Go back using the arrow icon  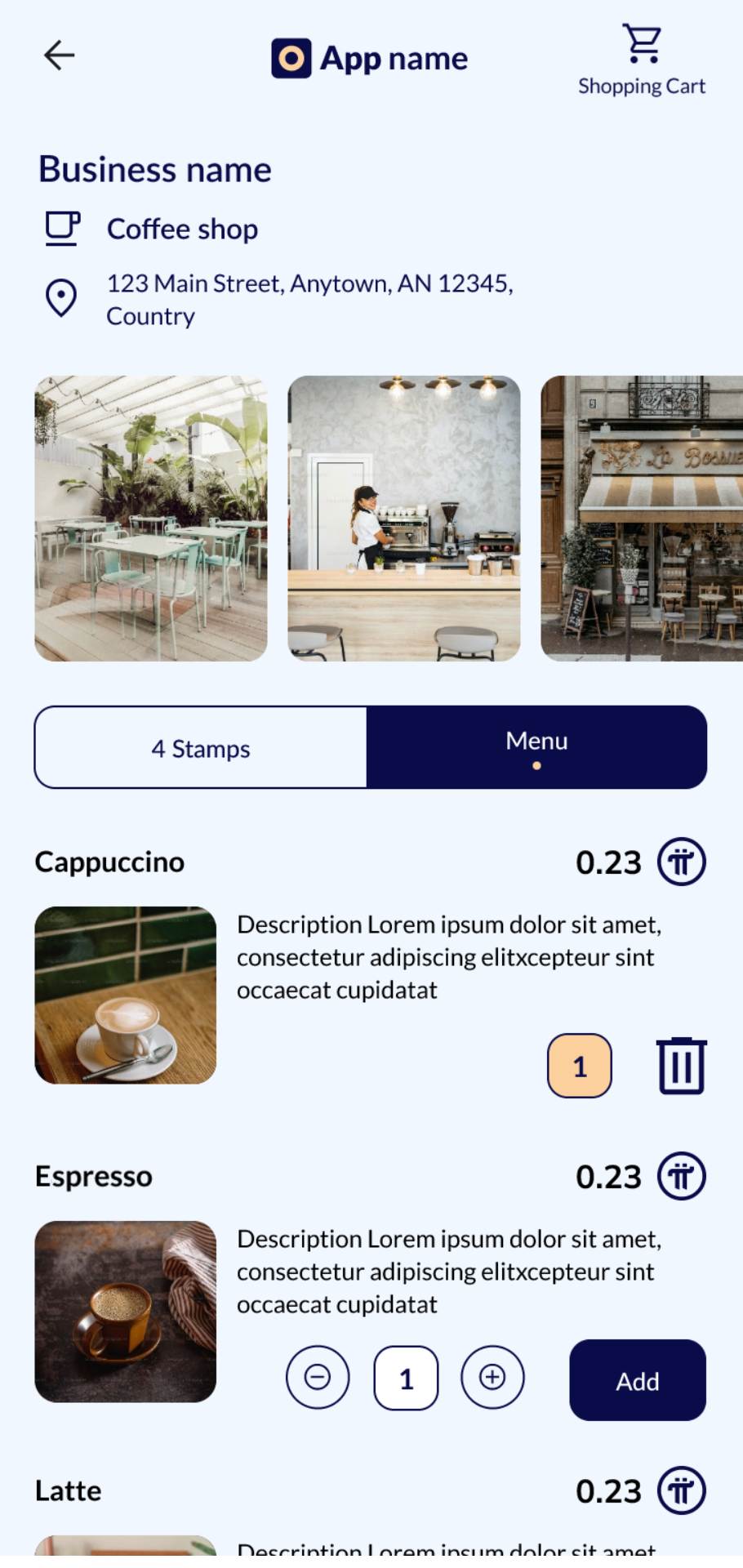(60, 56)
